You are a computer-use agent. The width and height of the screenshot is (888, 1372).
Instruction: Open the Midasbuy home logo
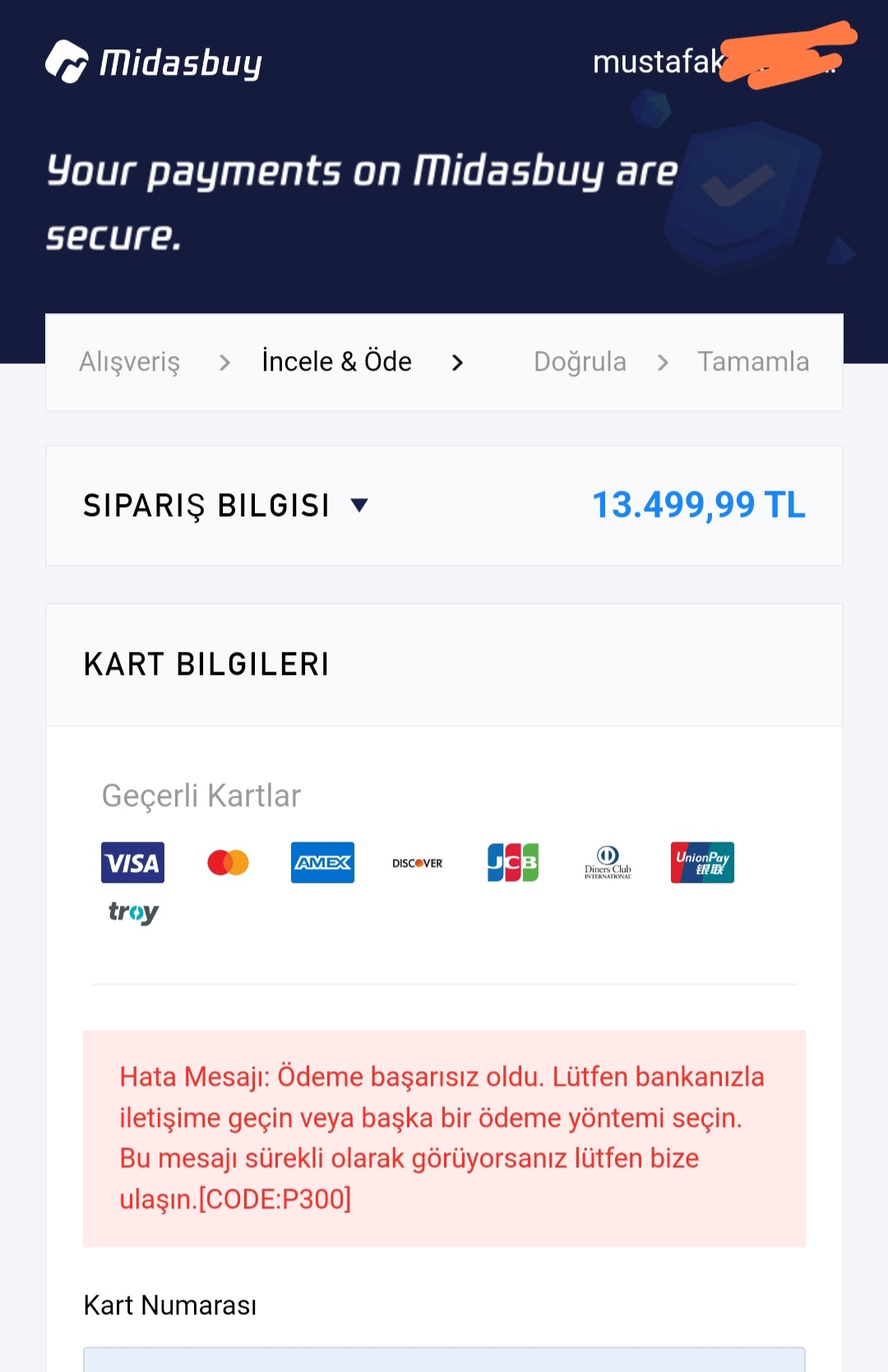(154, 62)
